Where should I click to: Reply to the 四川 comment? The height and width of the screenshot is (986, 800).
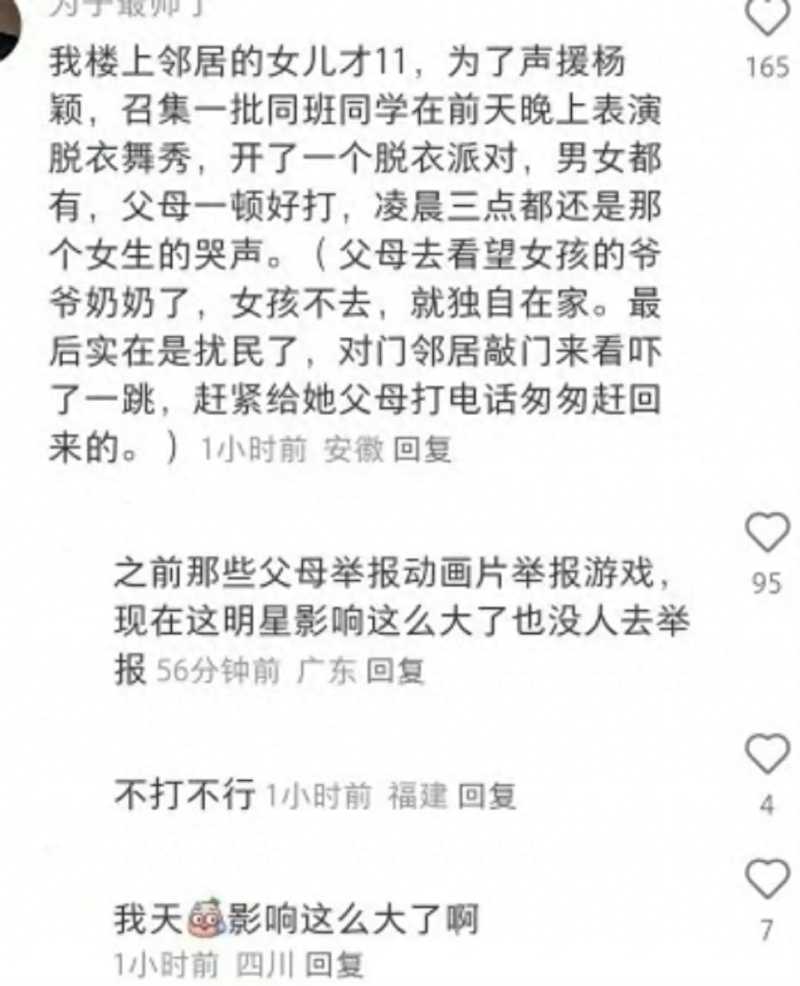333,965
